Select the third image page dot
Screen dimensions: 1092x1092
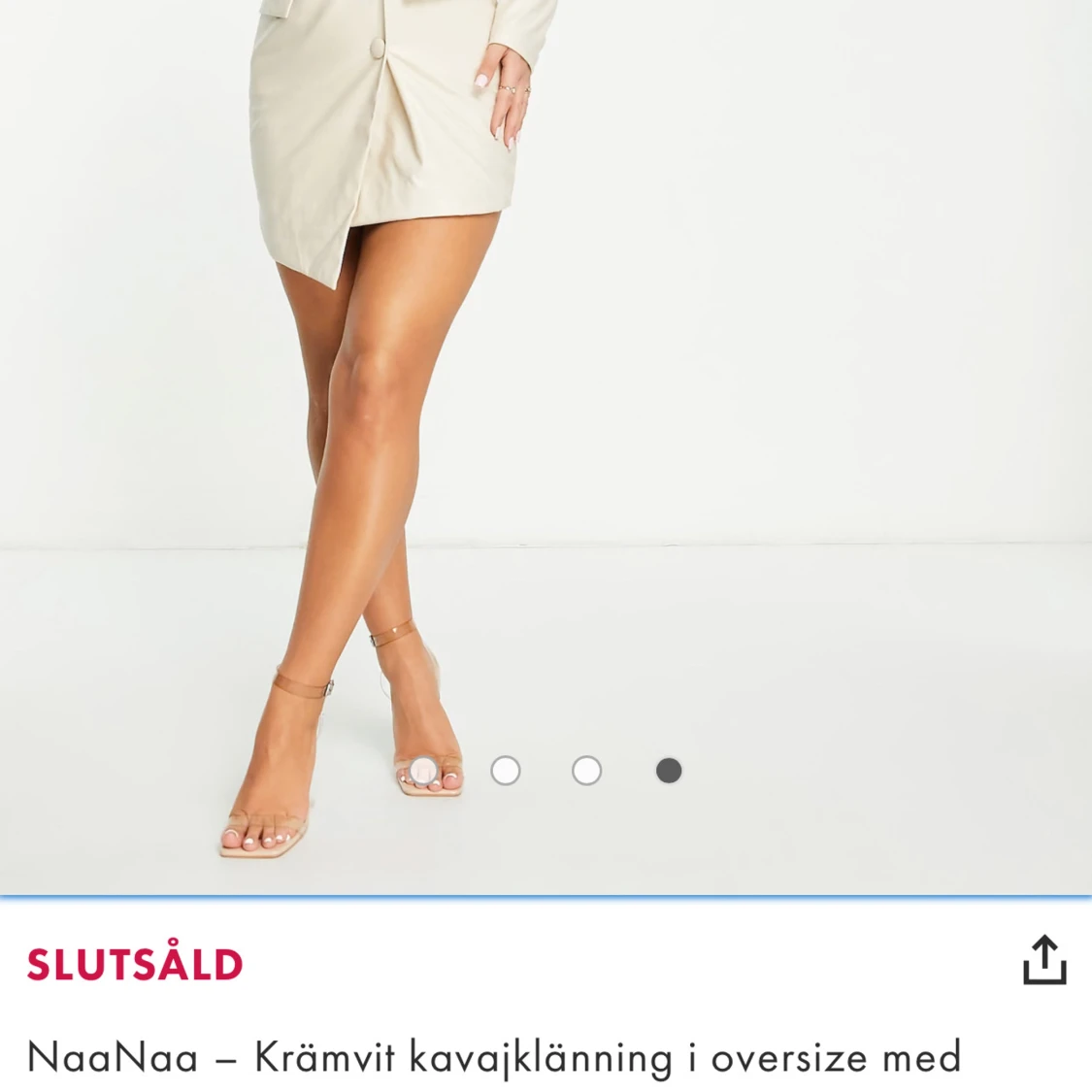point(586,771)
